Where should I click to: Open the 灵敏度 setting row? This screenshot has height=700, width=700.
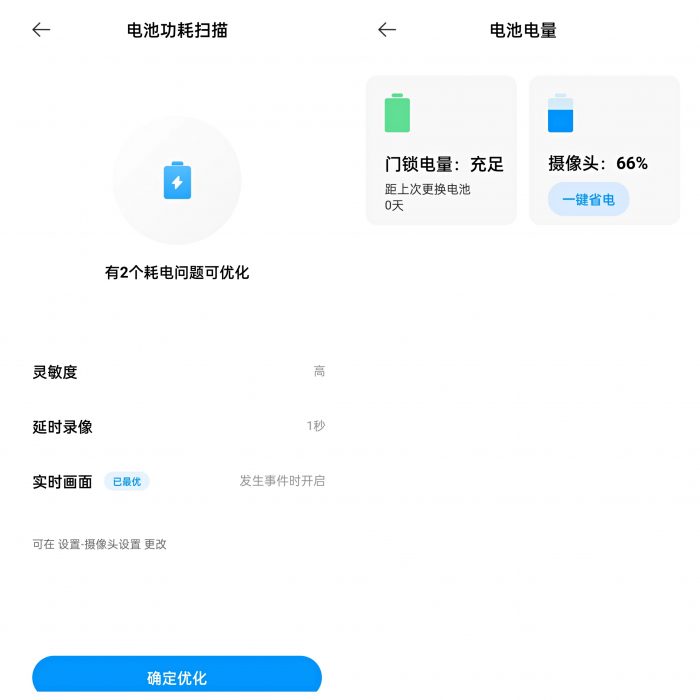click(x=177, y=372)
